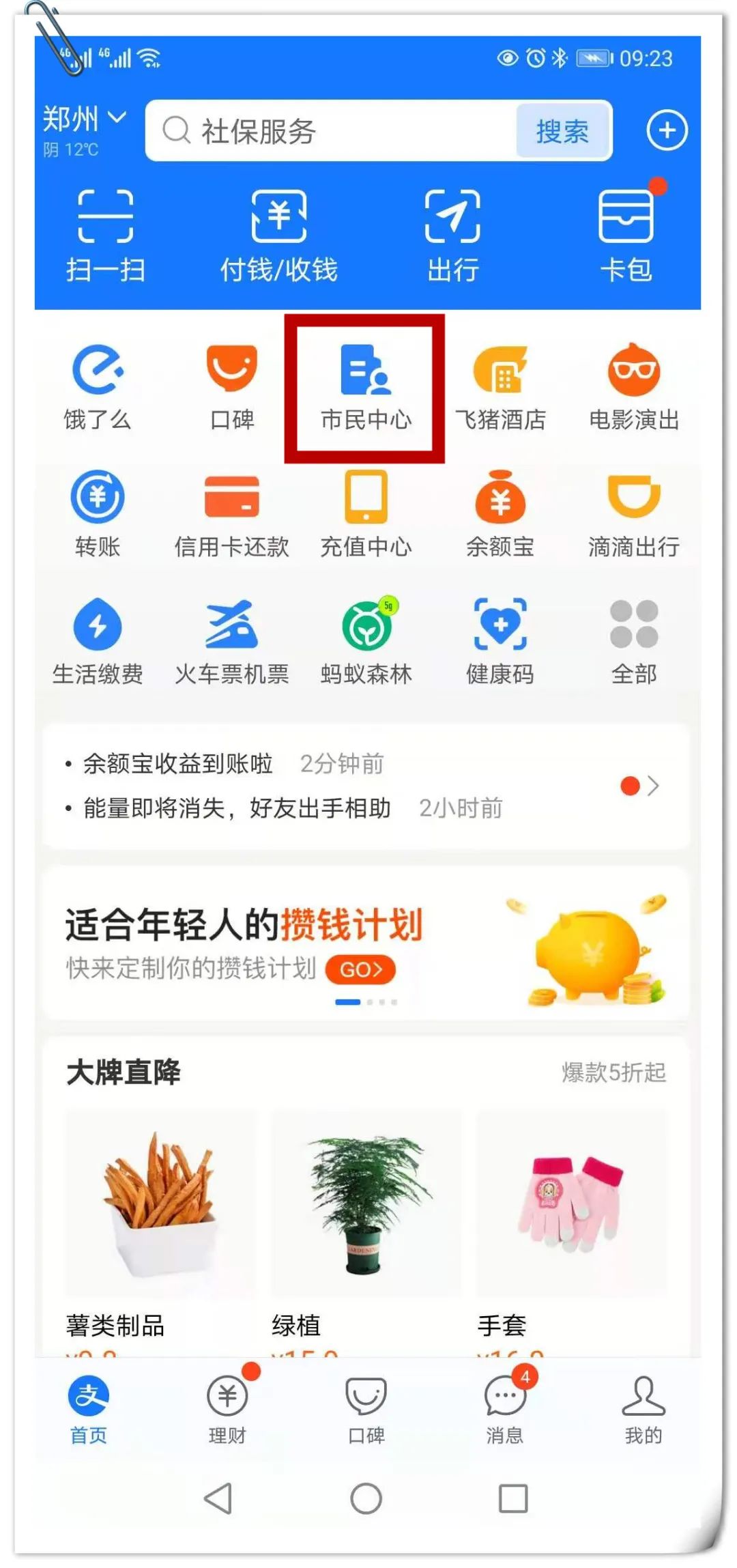Screen dimensions: 737x1568
Task: Open 市民中心 service
Action: 366,388
